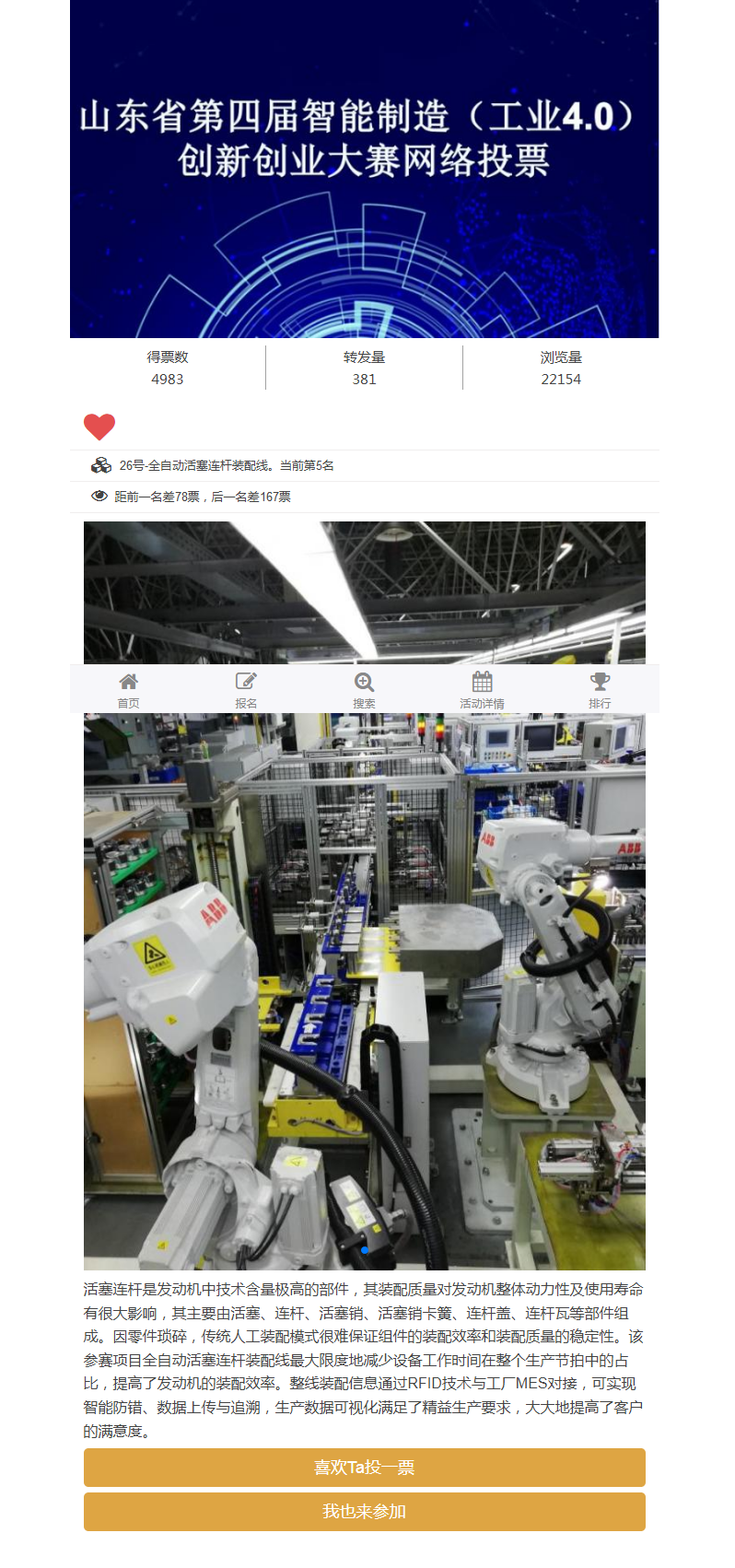Image resolution: width=735 pixels, height=1568 pixels.
Task: Go to the 首页 home tab
Action: coord(128,689)
